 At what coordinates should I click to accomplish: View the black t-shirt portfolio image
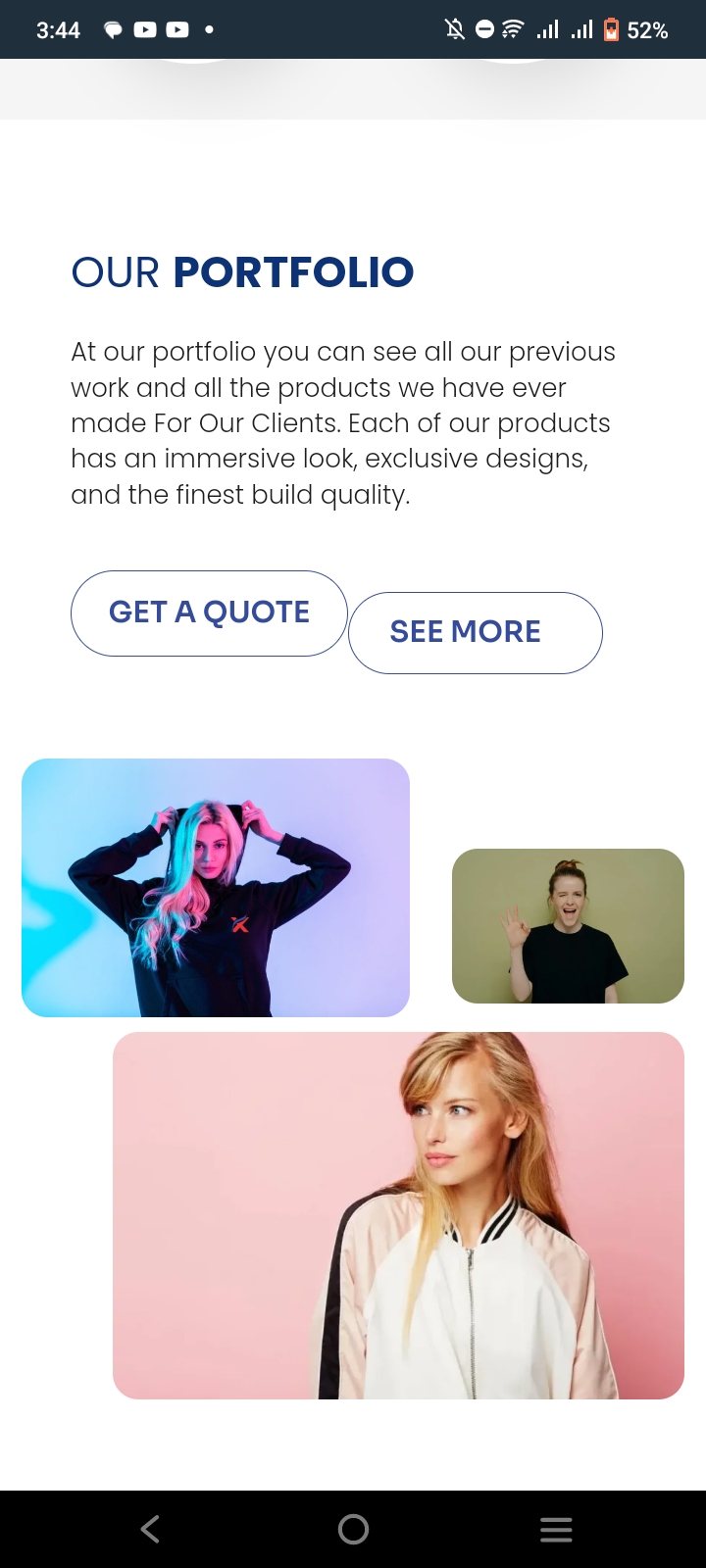pyautogui.click(x=568, y=926)
